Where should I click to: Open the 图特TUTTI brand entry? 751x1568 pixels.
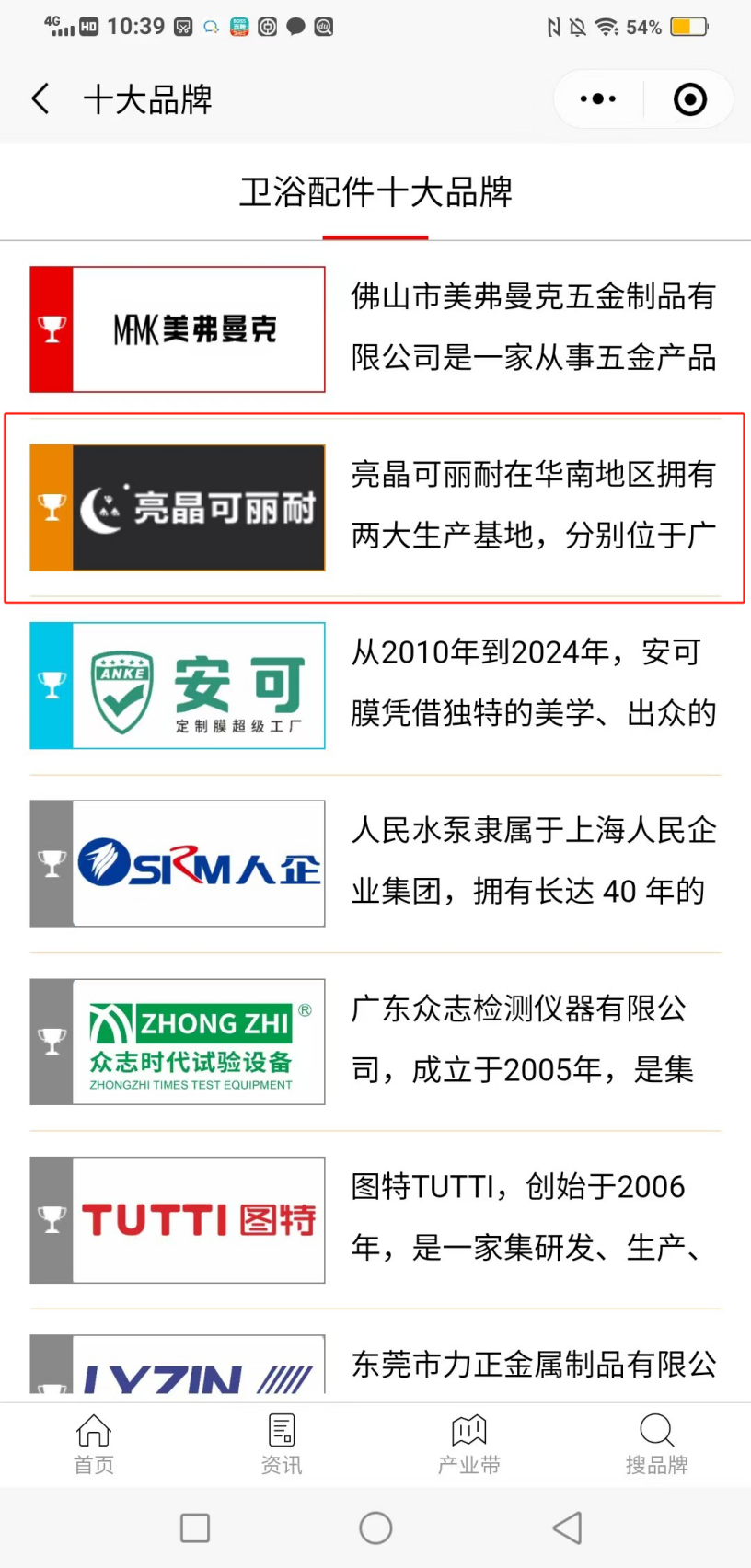click(375, 1219)
